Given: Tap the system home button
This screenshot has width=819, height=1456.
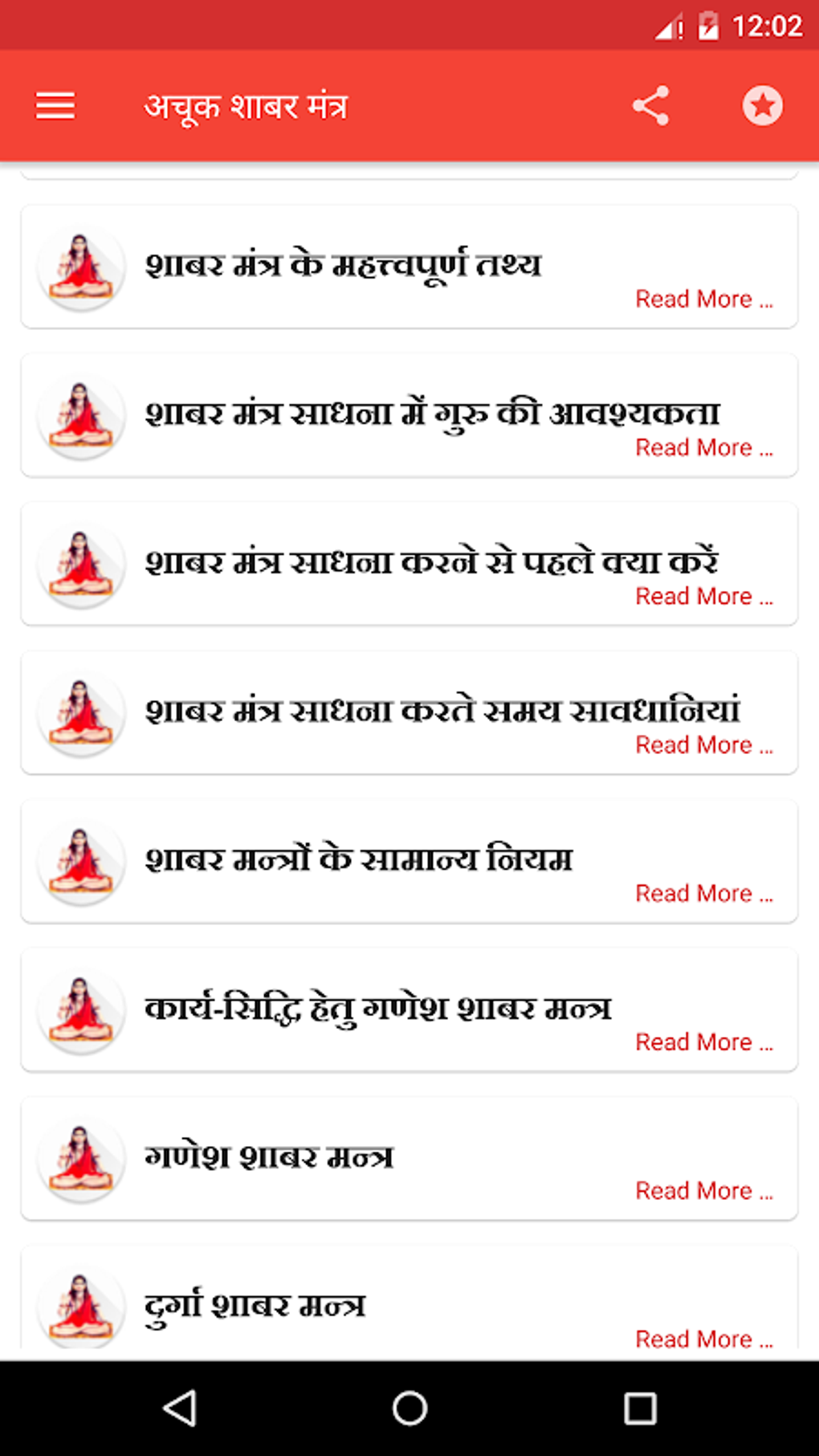Looking at the screenshot, I should tap(409, 1408).
